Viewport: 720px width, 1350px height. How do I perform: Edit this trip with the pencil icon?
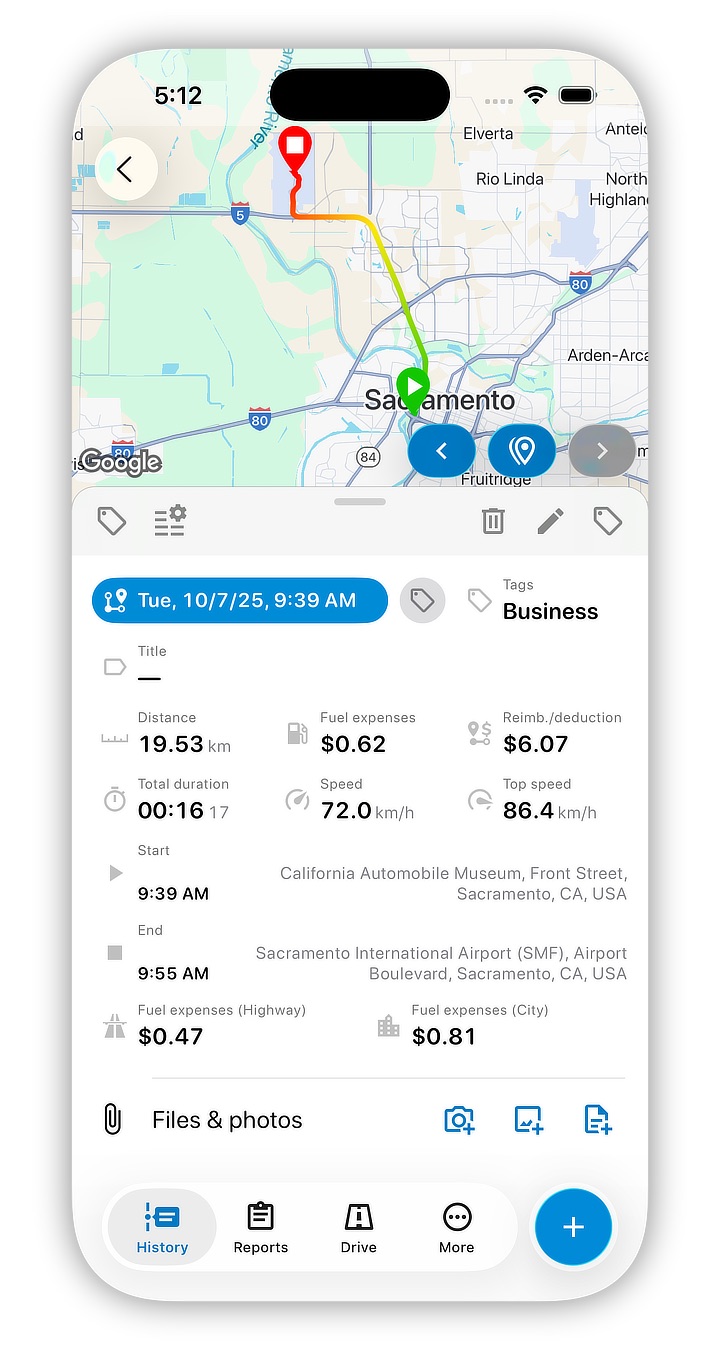click(x=550, y=521)
